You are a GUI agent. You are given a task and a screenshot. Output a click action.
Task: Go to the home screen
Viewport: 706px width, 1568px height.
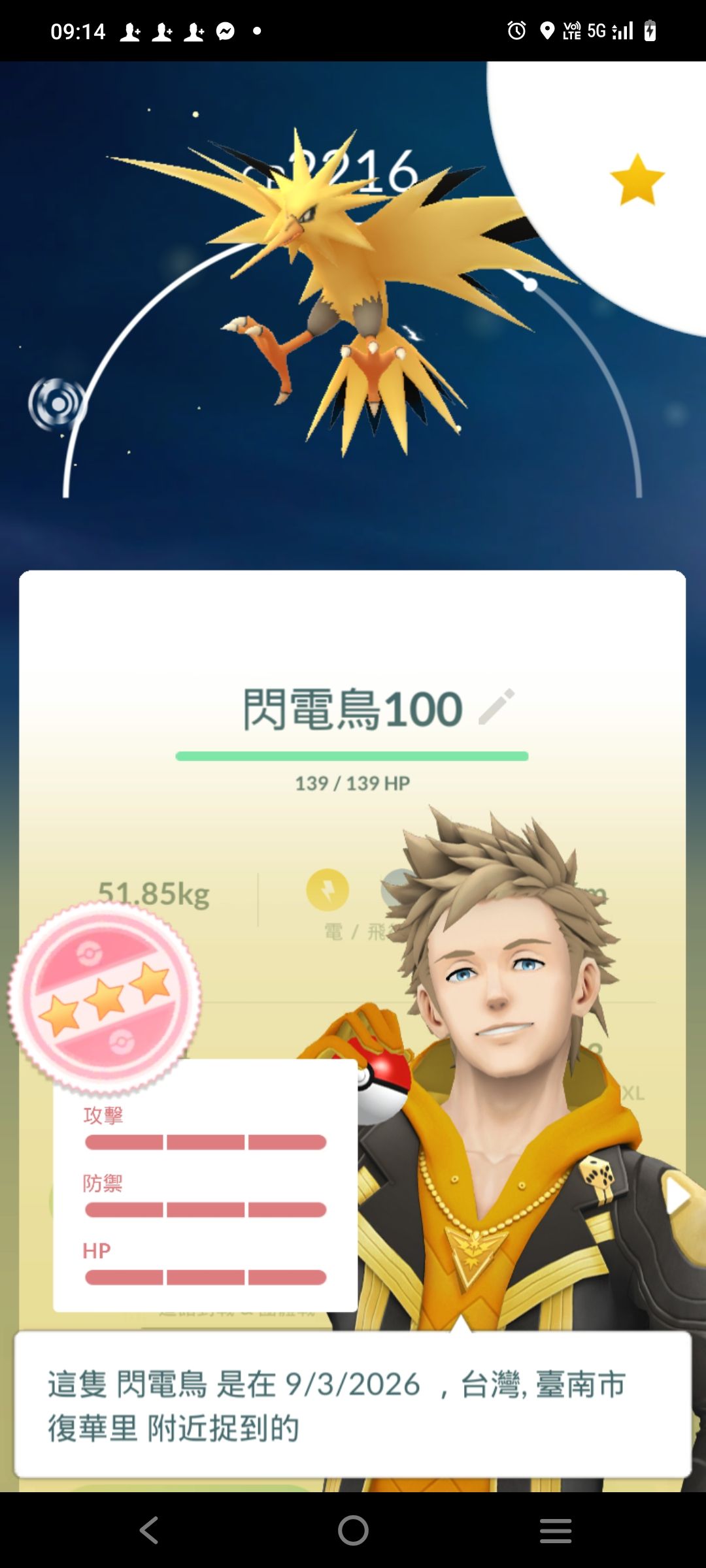point(353,1530)
